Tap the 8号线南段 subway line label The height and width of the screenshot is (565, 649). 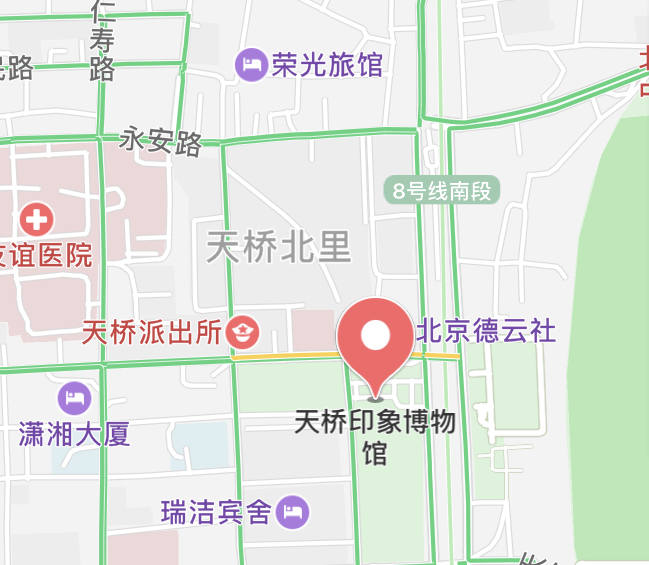coord(441,191)
